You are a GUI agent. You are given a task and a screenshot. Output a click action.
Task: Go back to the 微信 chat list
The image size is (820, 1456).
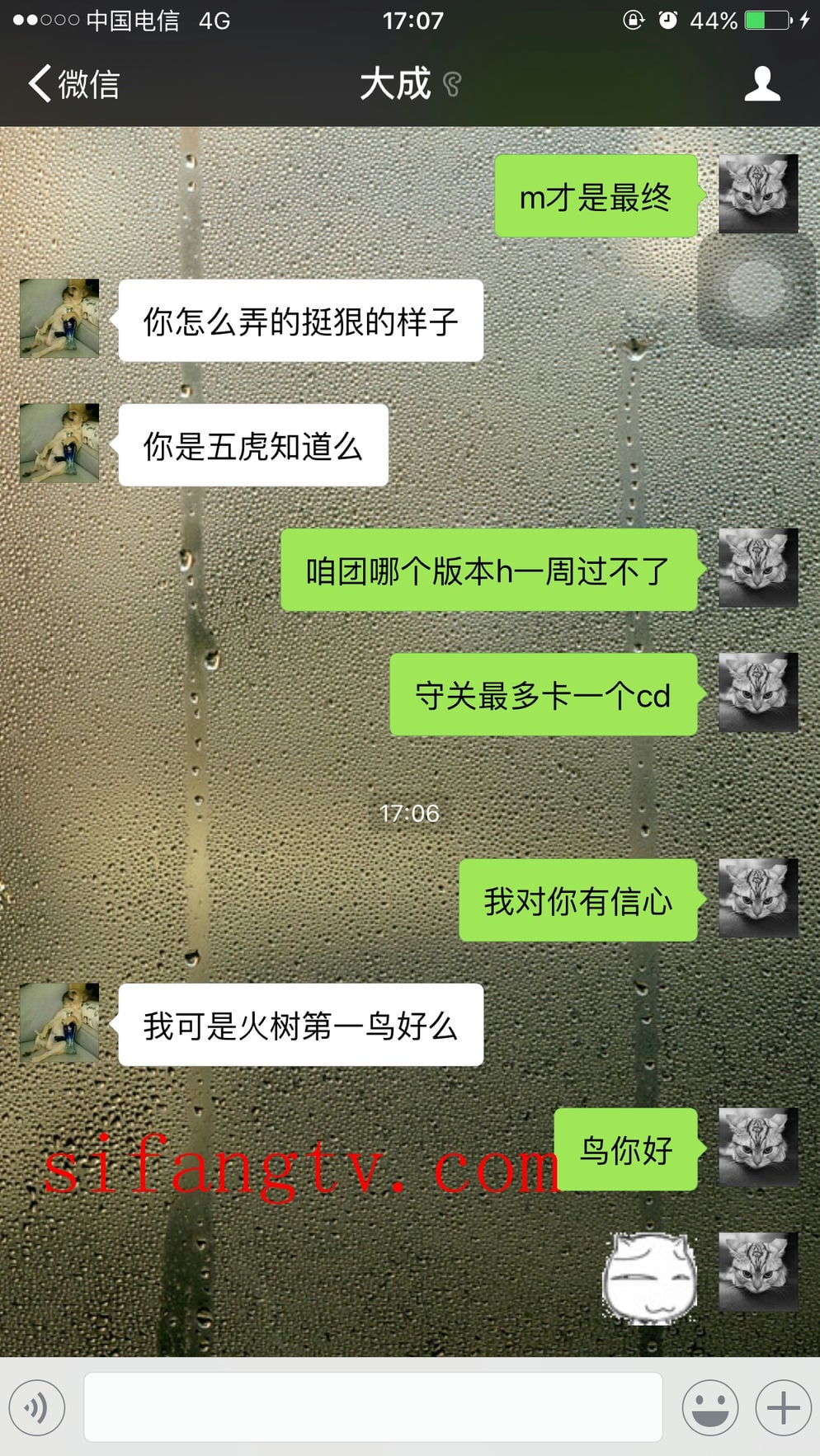73,84
